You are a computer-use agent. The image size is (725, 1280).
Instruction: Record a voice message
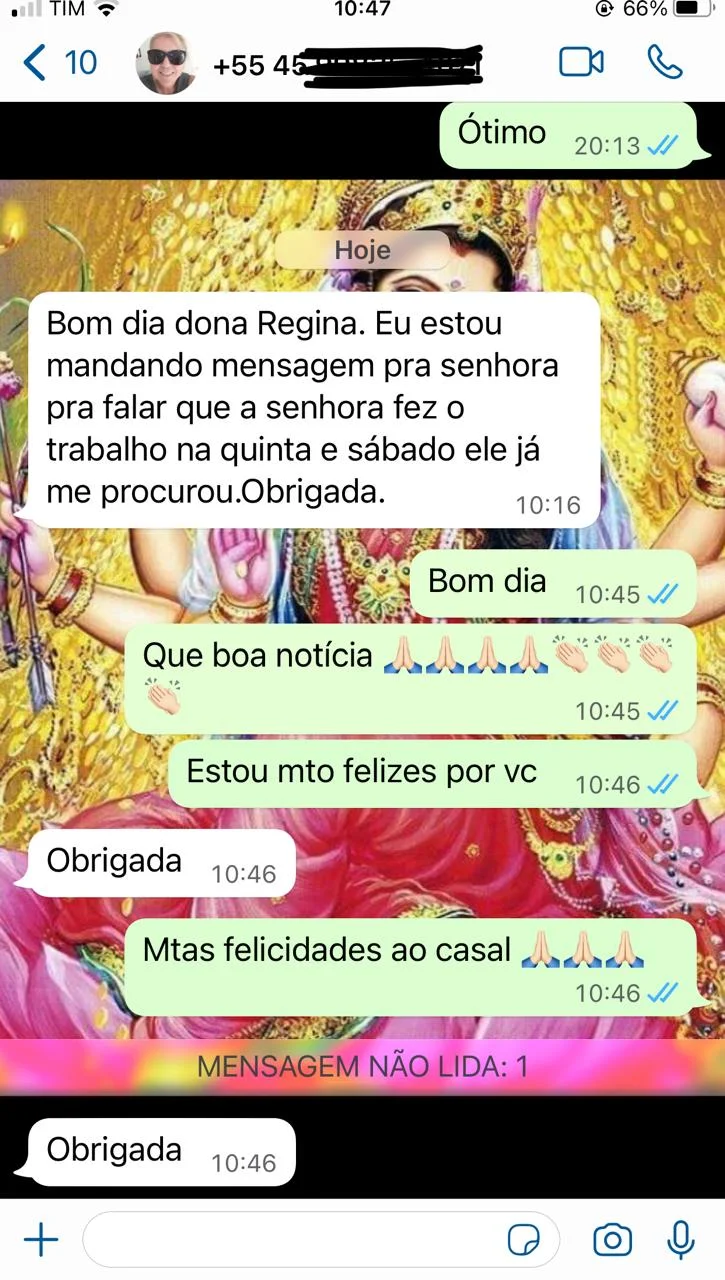coord(681,1241)
